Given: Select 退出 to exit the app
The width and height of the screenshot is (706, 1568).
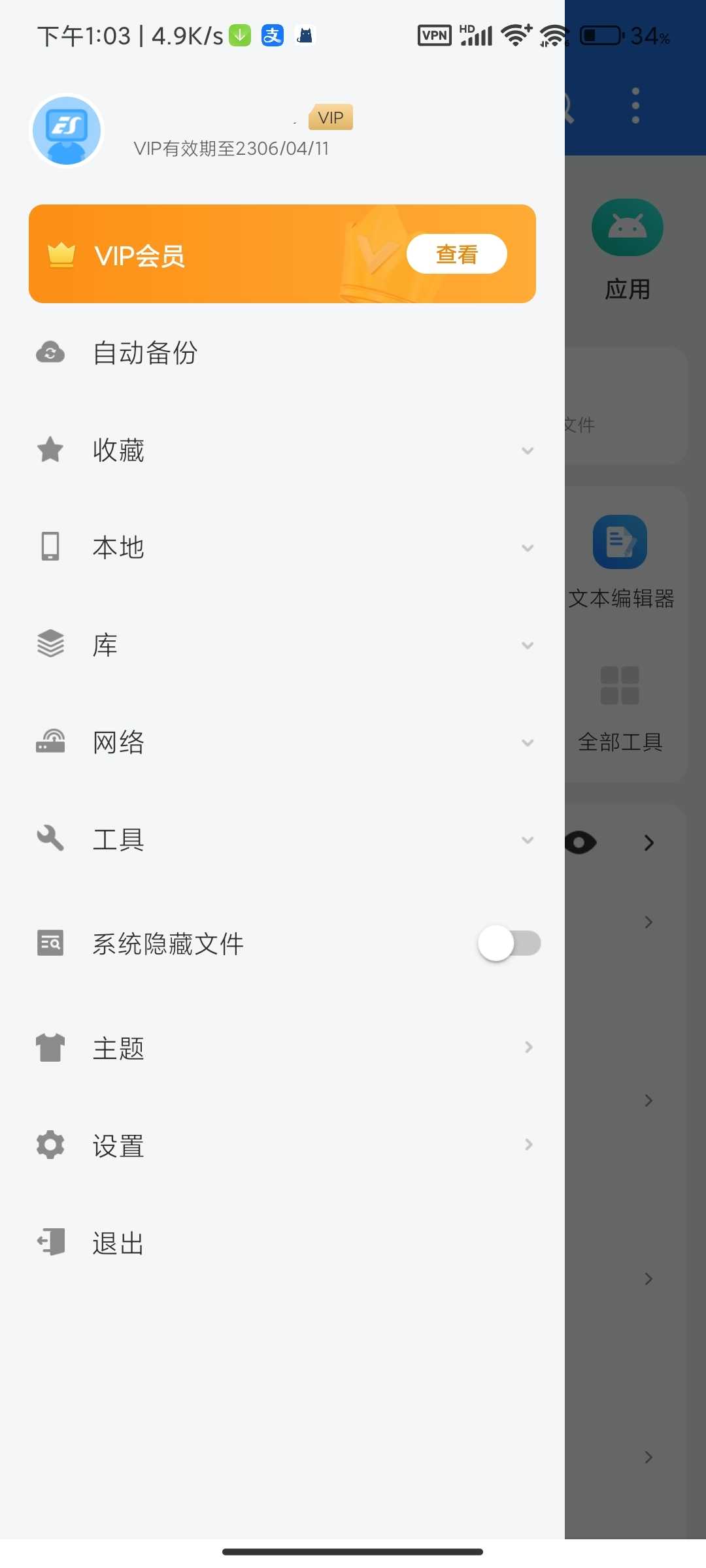Looking at the screenshot, I should [x=118, y=1242].
